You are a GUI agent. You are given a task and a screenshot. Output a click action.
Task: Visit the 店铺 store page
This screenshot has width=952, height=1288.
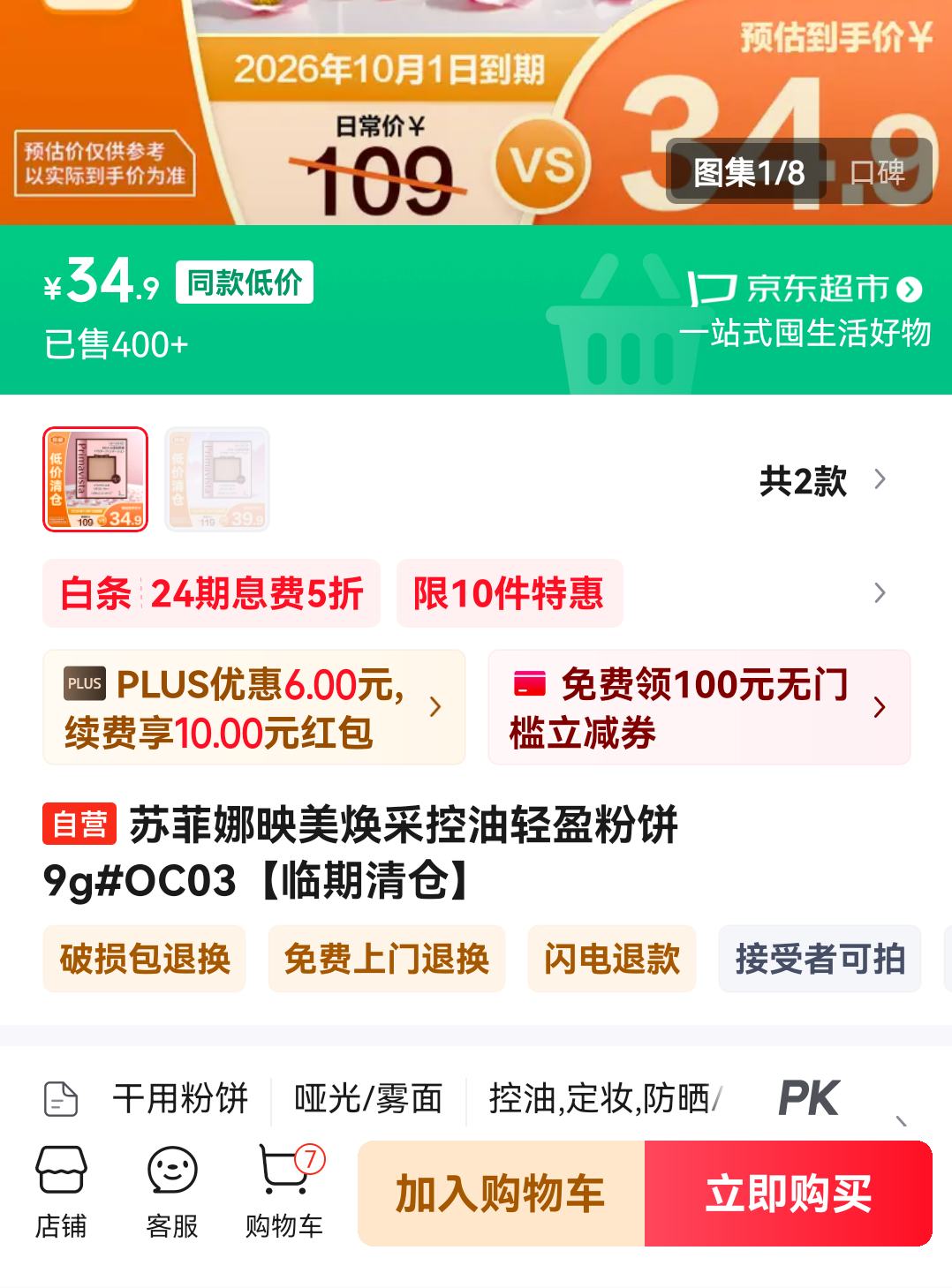tap(61, 1192)
